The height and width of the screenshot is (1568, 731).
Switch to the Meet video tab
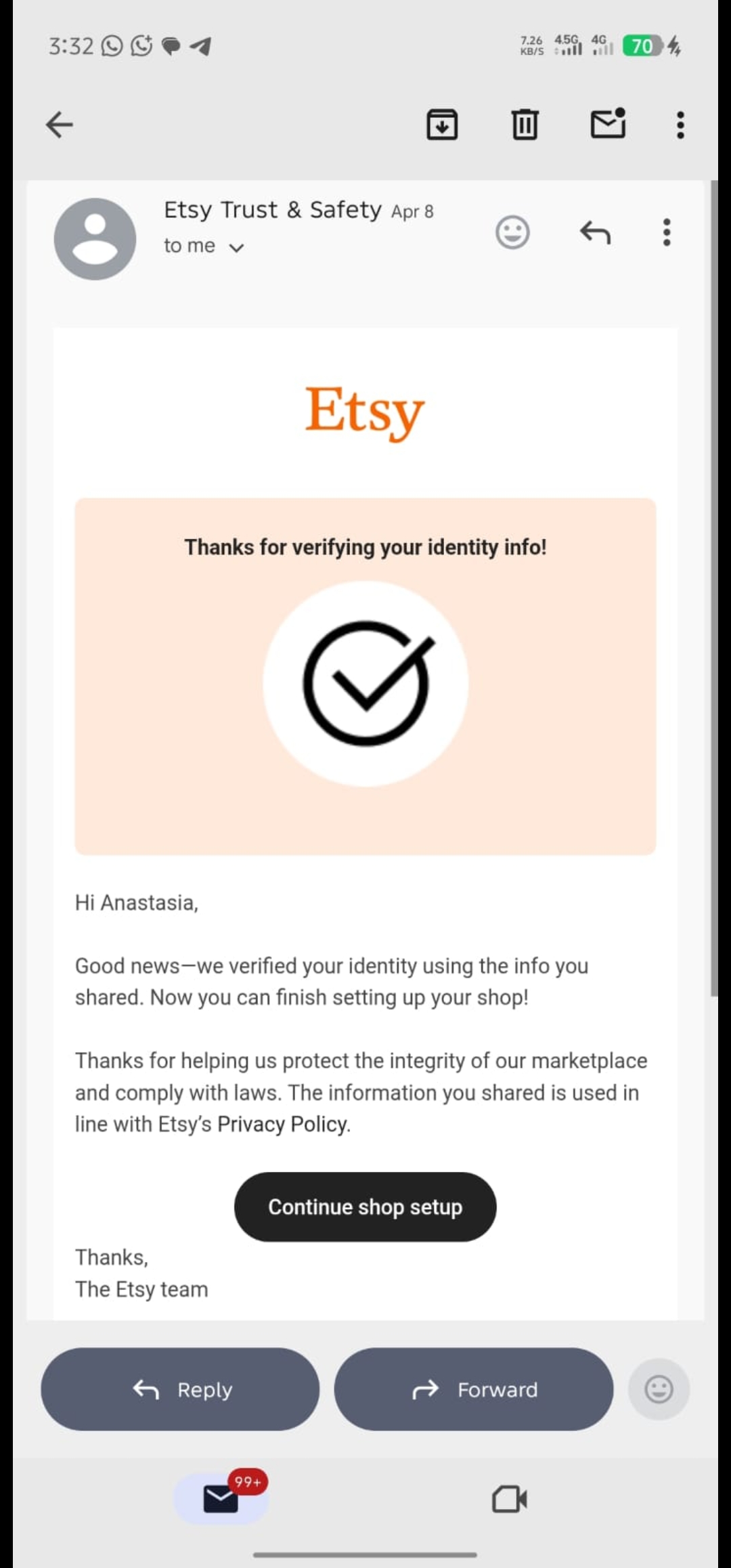click(509, 1499)
